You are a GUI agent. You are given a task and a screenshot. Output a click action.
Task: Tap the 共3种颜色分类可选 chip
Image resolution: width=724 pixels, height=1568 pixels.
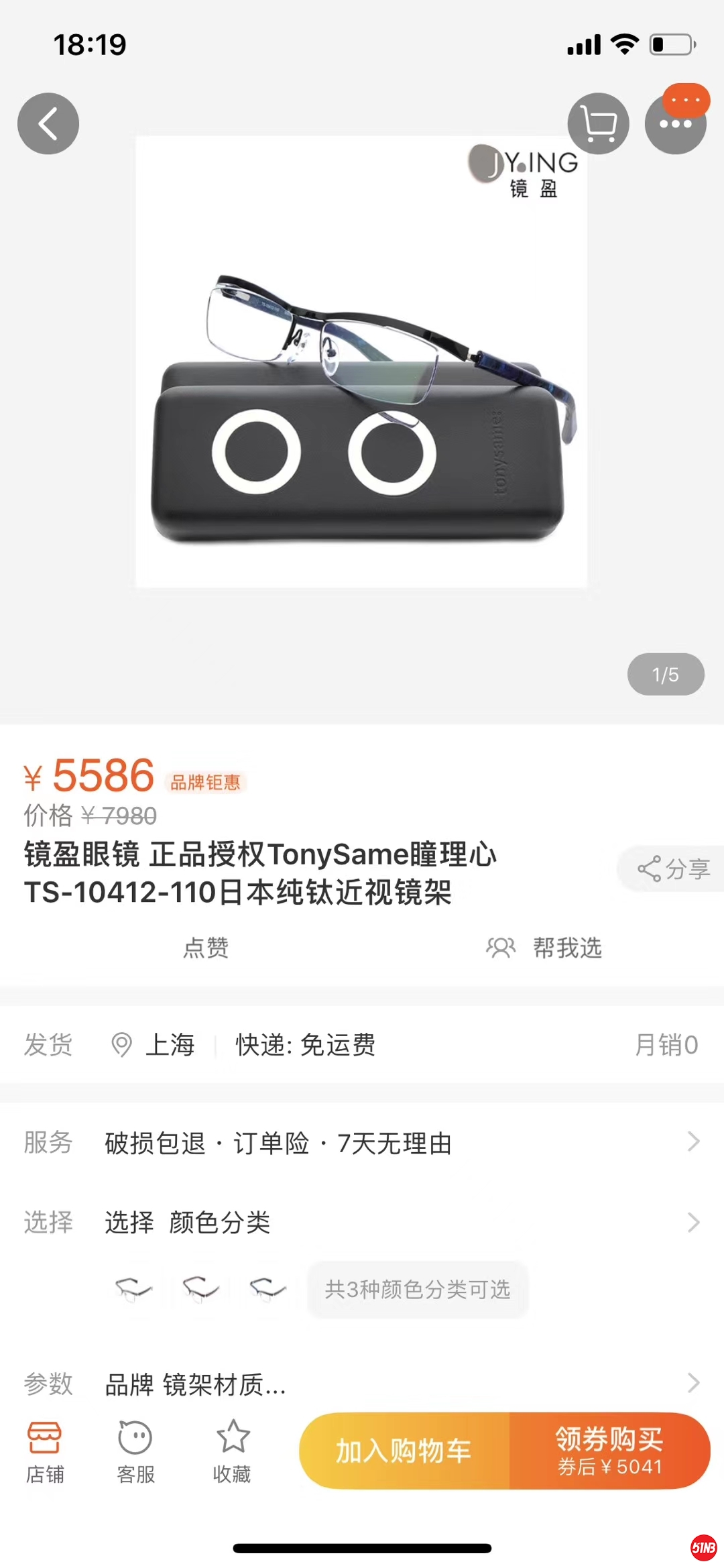pos(417,1289)
